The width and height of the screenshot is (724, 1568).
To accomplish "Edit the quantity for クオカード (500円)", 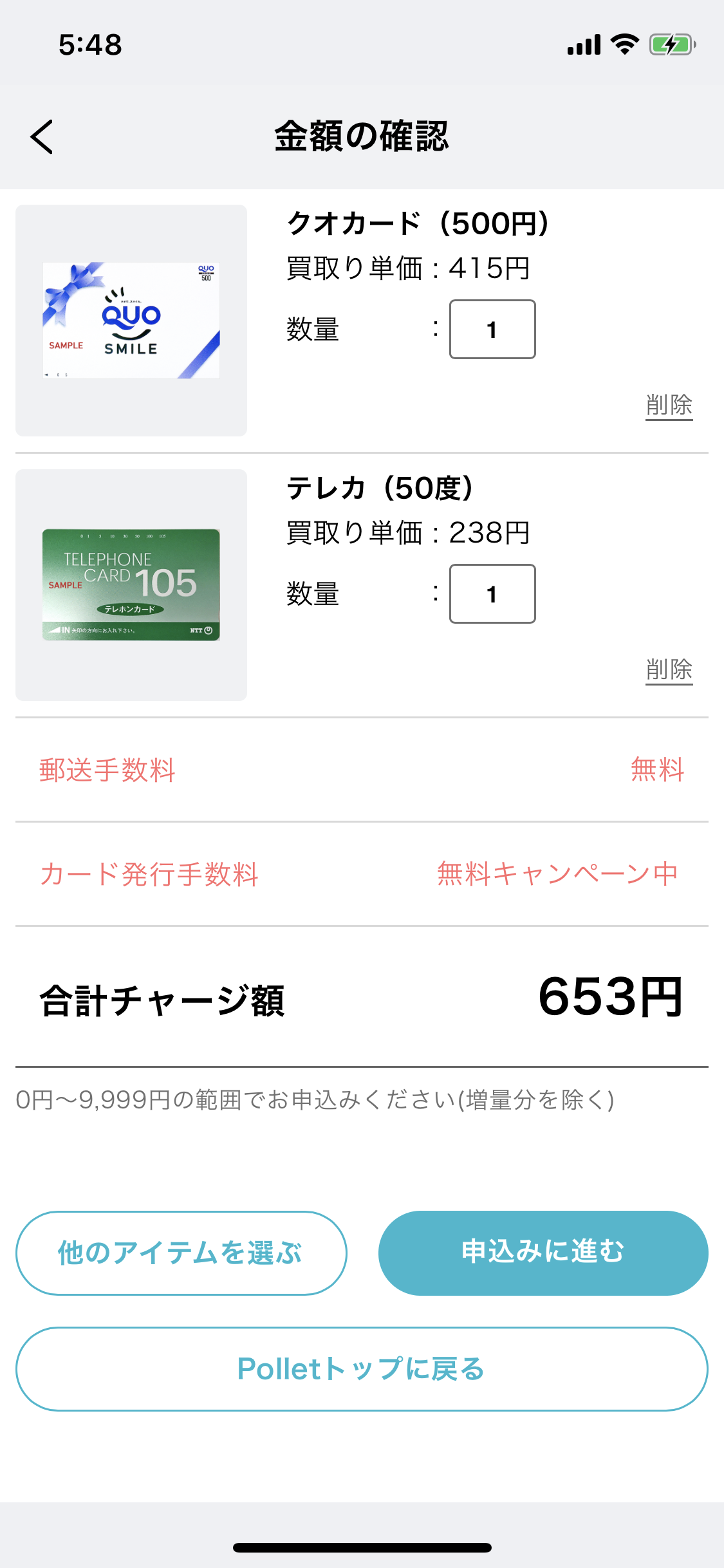I will click(492, 329).
